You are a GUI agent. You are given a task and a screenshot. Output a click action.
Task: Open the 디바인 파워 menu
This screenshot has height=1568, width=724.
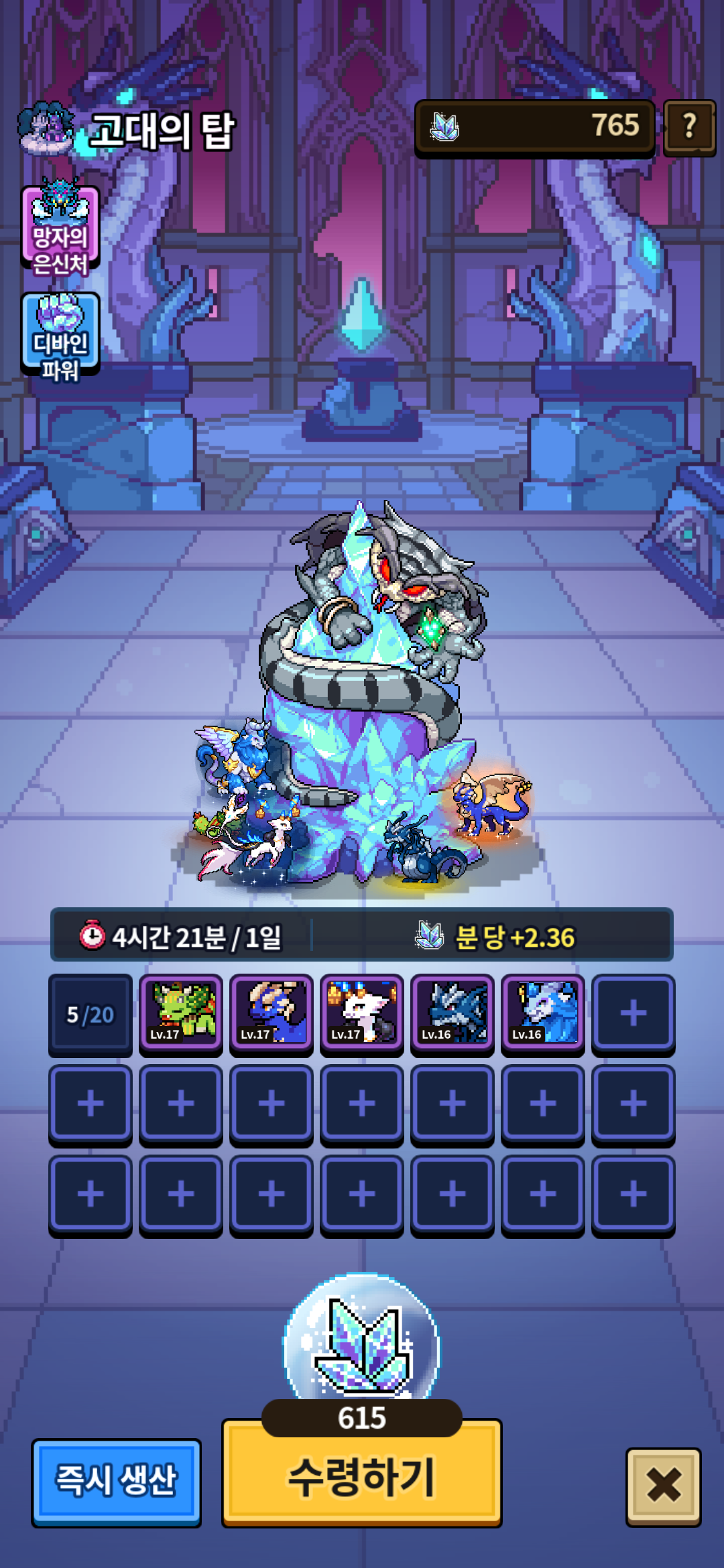point(60,335)
